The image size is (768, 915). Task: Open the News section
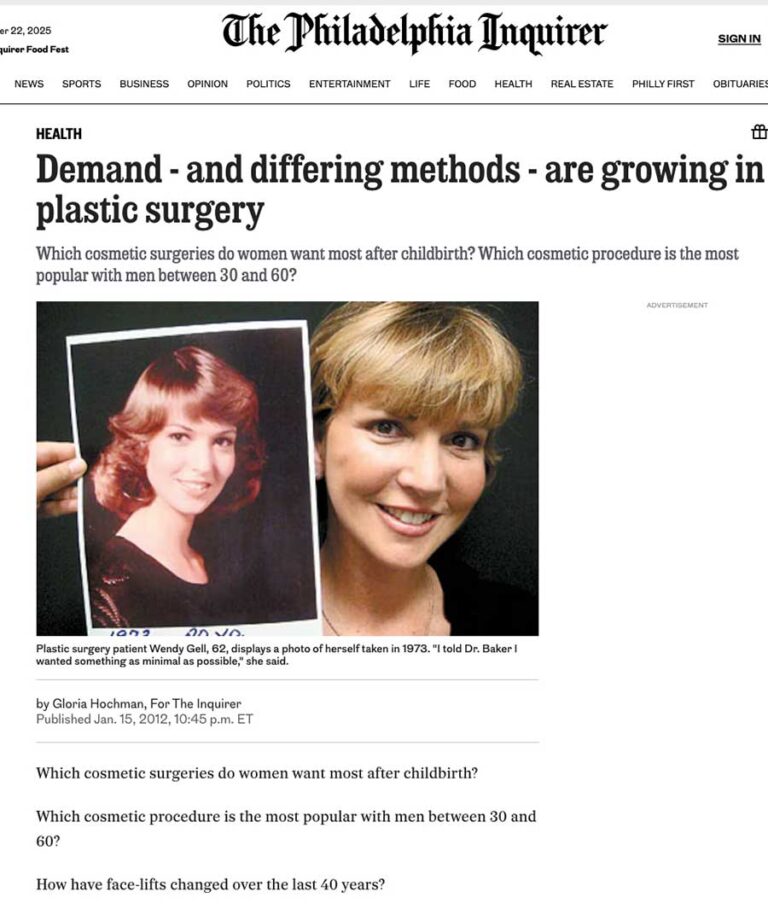point(29,84)
